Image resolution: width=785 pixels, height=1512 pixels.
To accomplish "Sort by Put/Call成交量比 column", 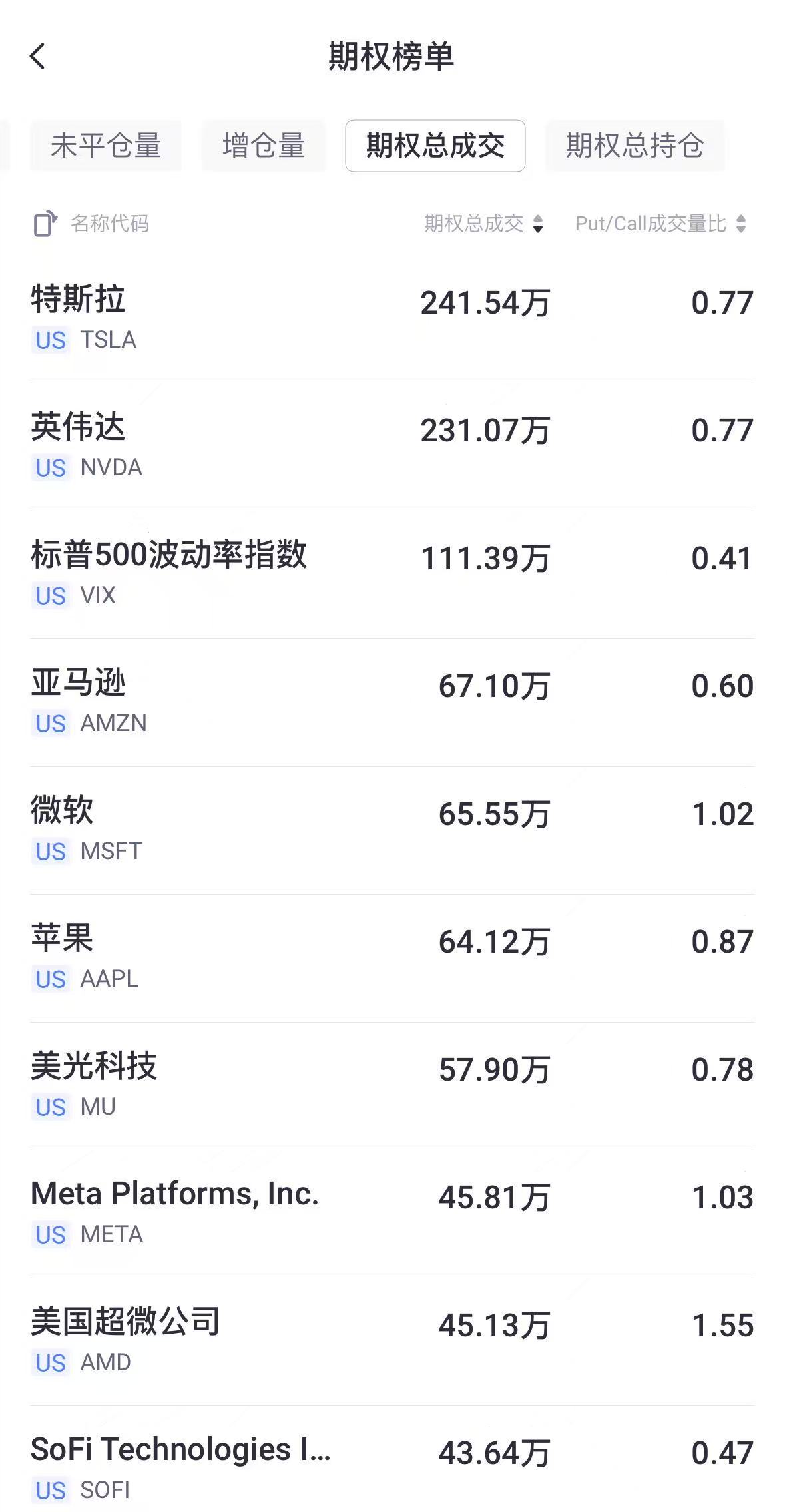I will [660, 224].
